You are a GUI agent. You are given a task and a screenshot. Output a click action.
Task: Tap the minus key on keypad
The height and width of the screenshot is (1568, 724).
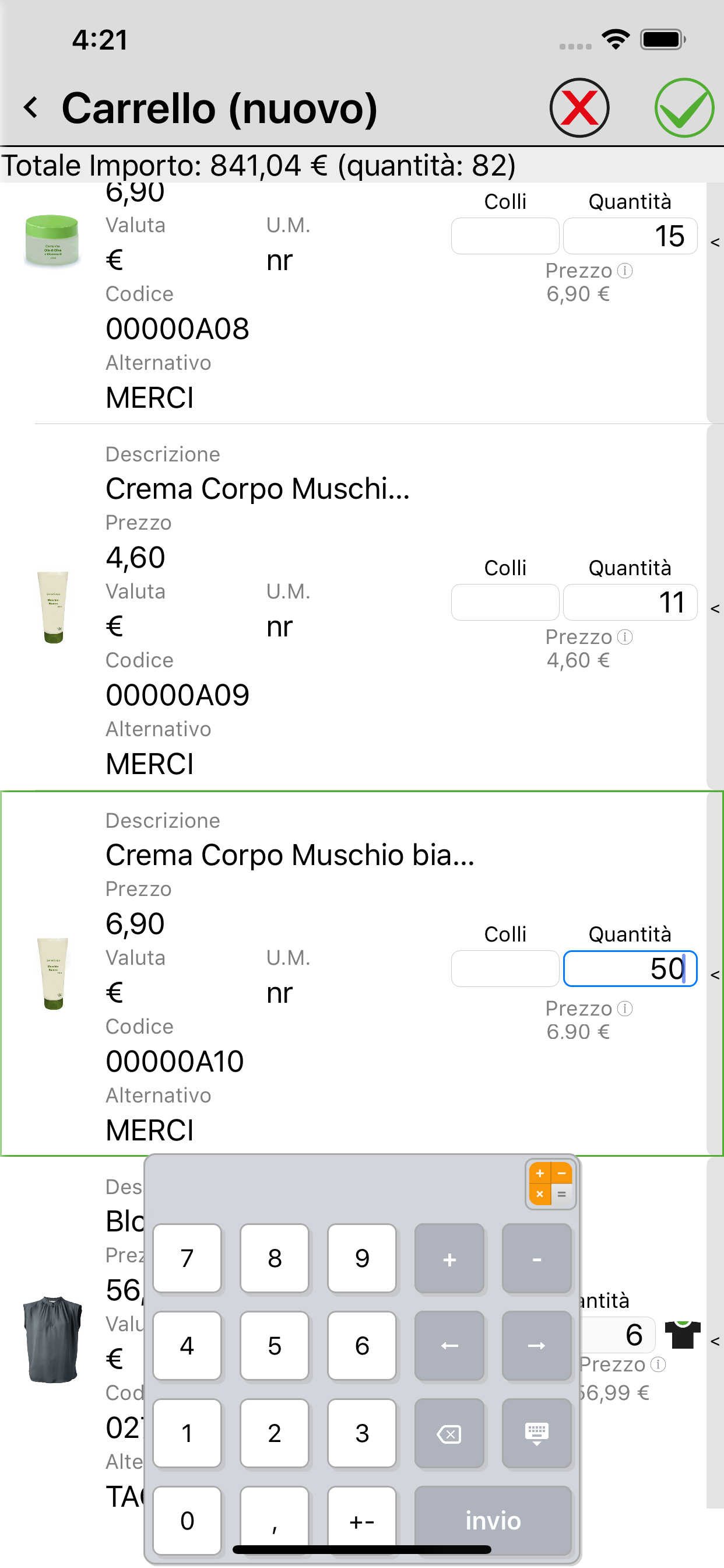[537, 1258]
